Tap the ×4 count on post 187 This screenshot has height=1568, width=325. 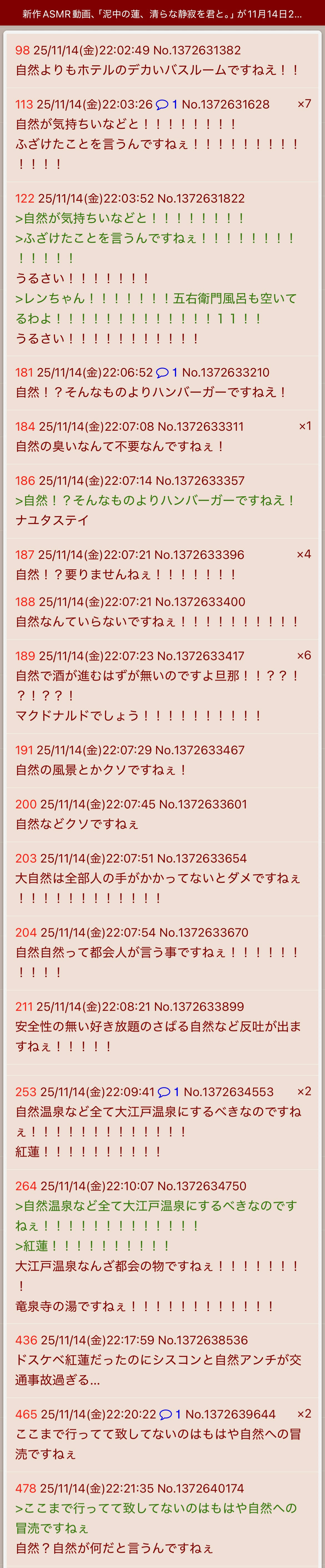[x=304, y=554]
